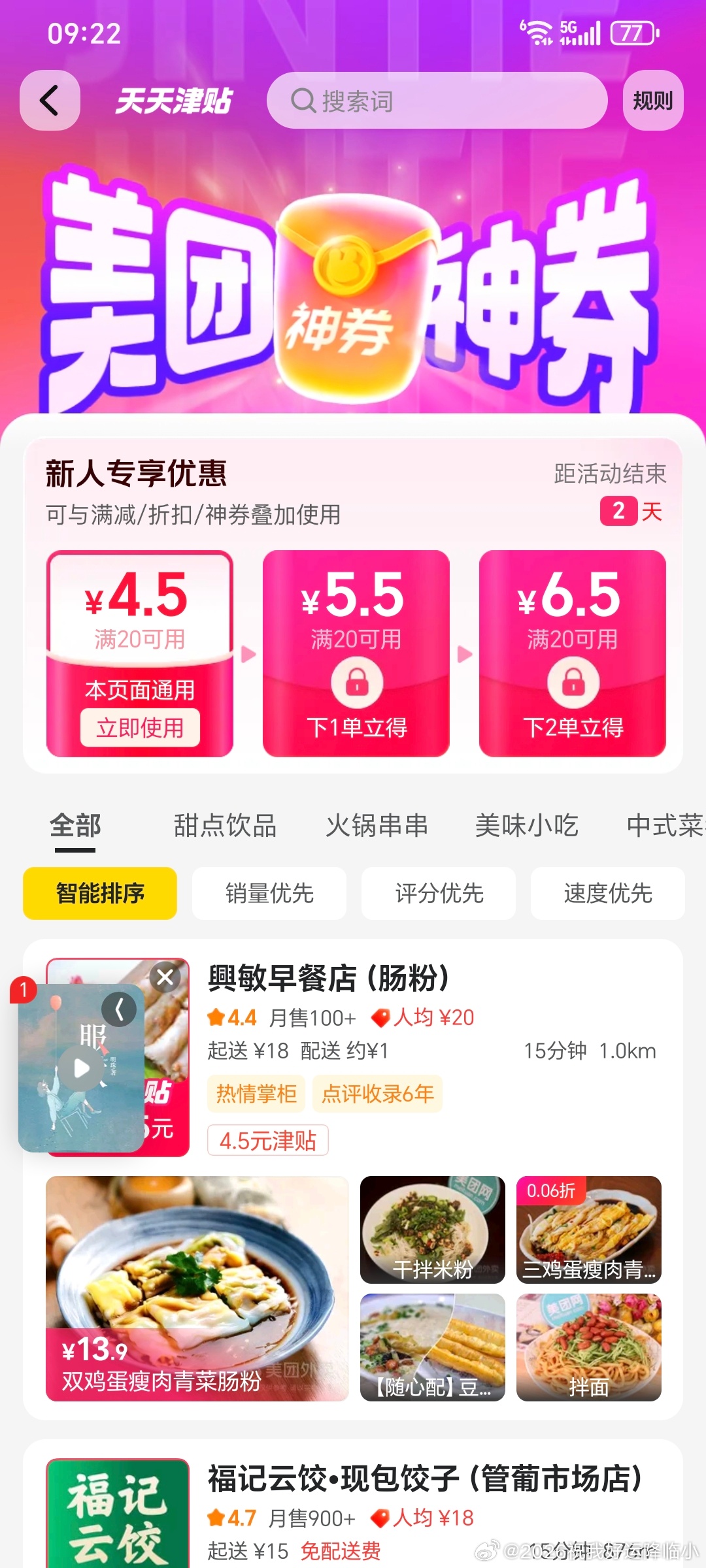Tap 立即使用 on the ¥4.5 coupon
Image resolution: width=706 pixels, height=1568 pixels.
[140, 727]
